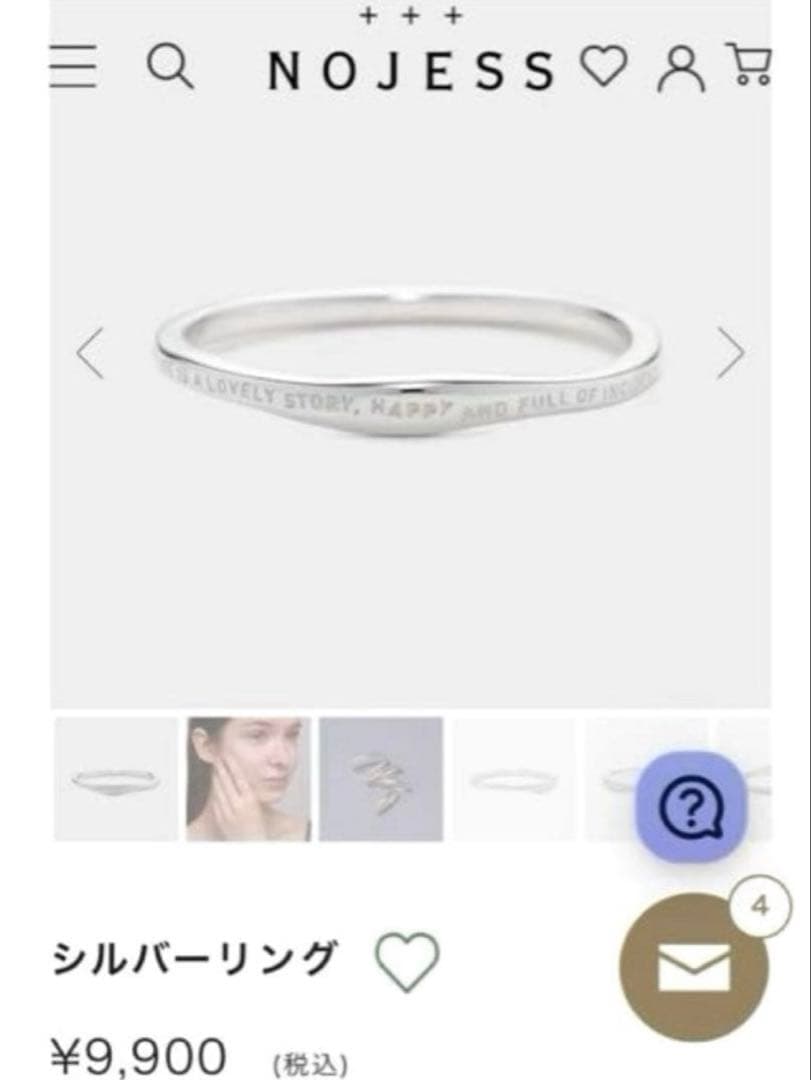Add シルバーリング to favorites
Screen dimensions: 811x1080
[407, 961]
